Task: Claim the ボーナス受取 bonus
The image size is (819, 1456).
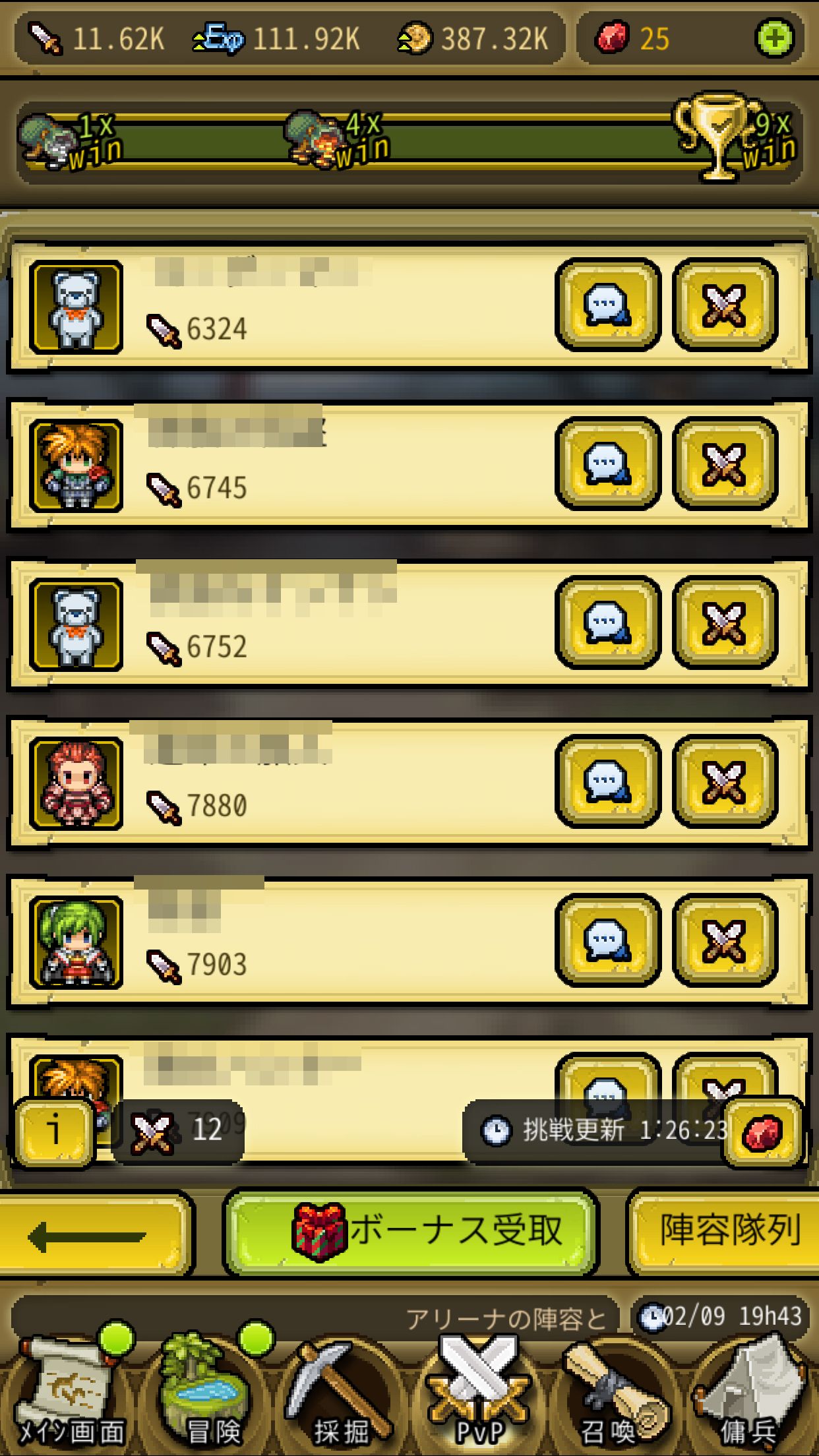Action: [411, 1232]
